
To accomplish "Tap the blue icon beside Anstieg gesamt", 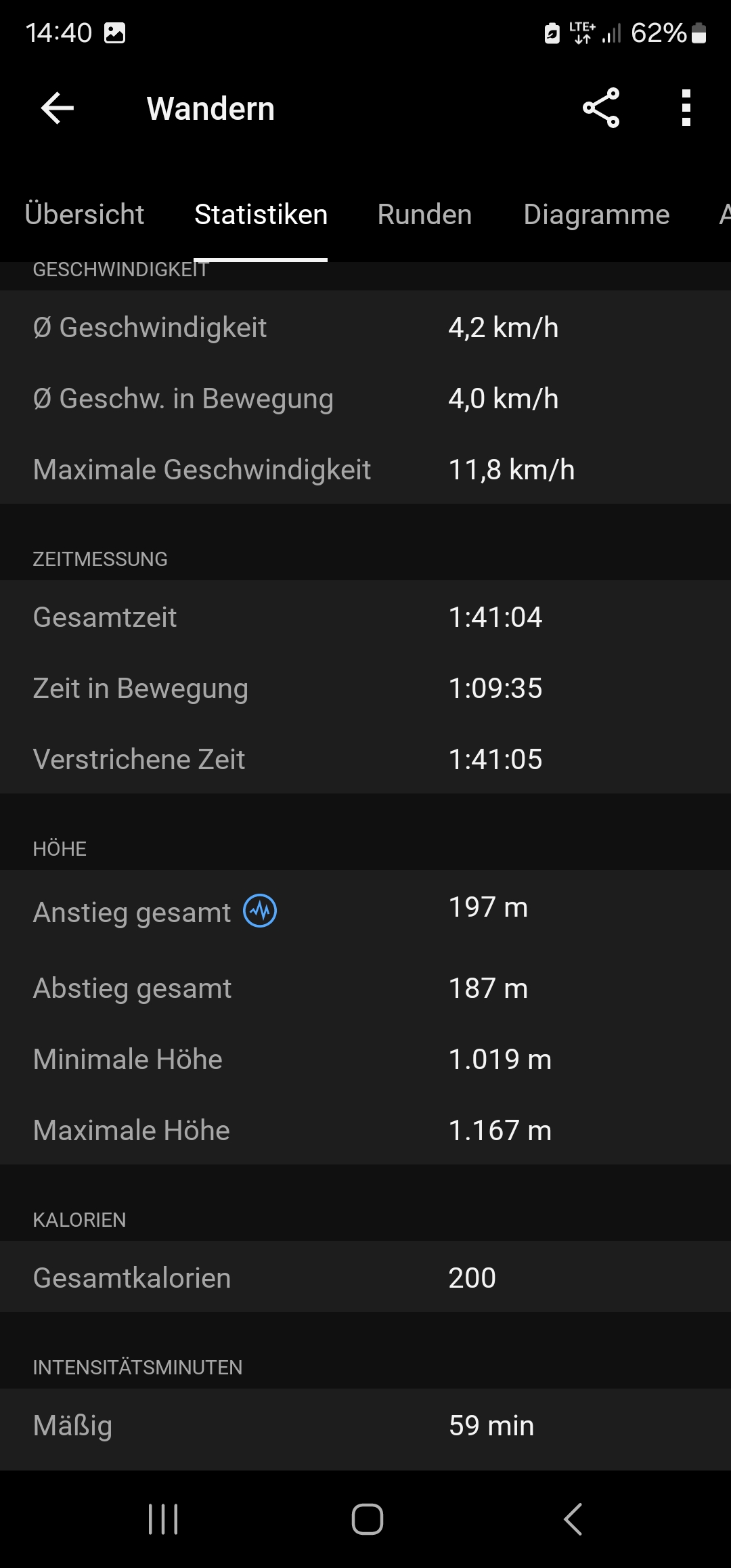I will click(x=260, y=911).
